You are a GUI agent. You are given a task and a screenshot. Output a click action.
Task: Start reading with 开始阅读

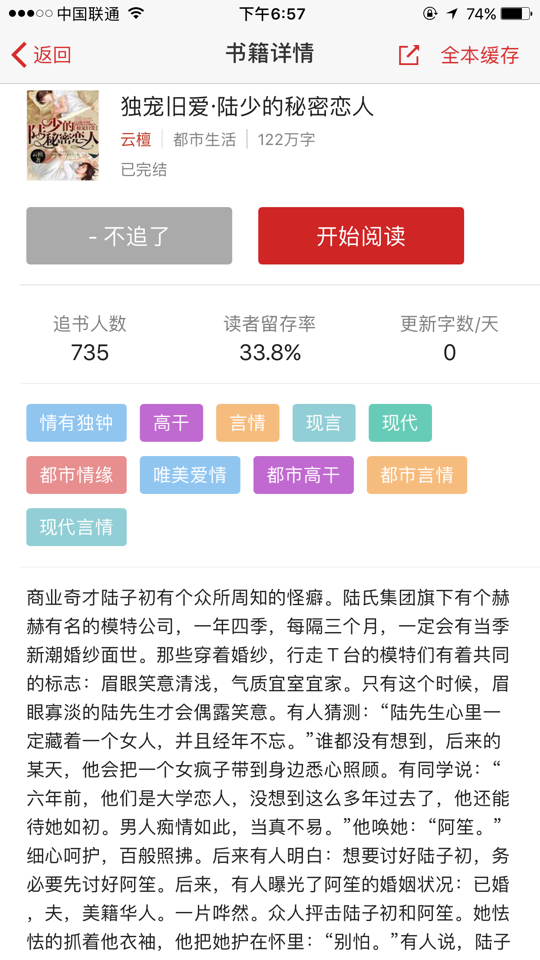361,236
